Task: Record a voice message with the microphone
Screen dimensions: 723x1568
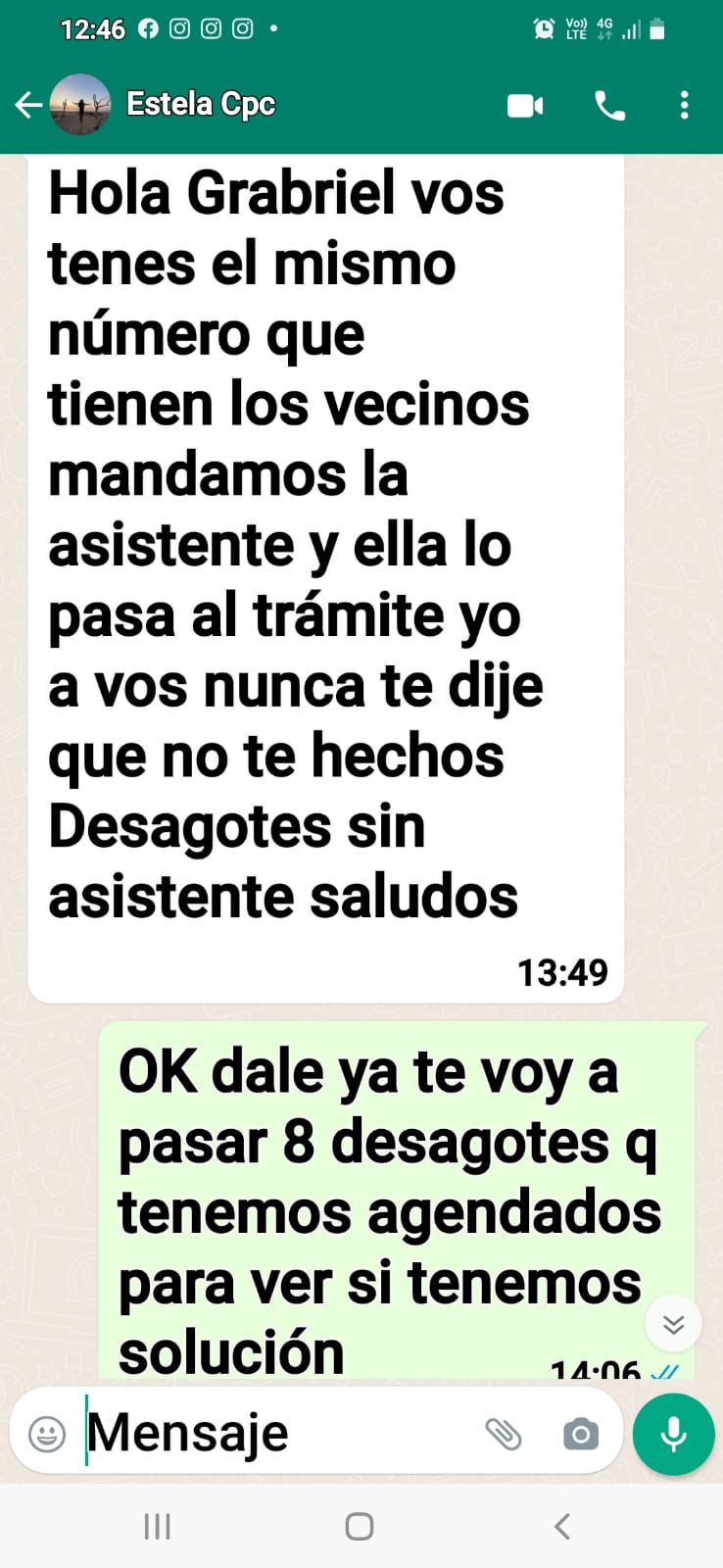Action: coord(673,1435)
